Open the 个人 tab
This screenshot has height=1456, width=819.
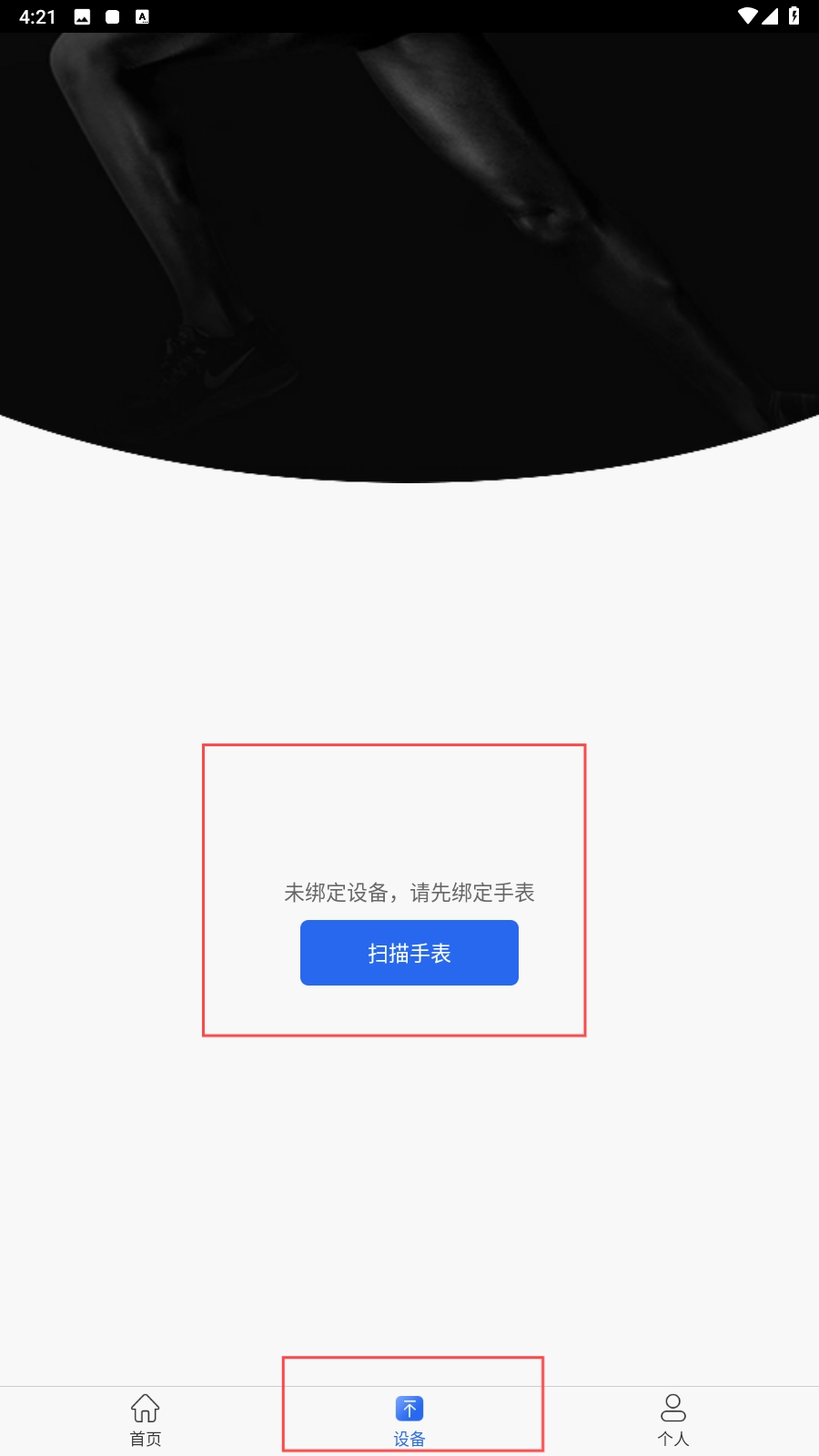672,1420
